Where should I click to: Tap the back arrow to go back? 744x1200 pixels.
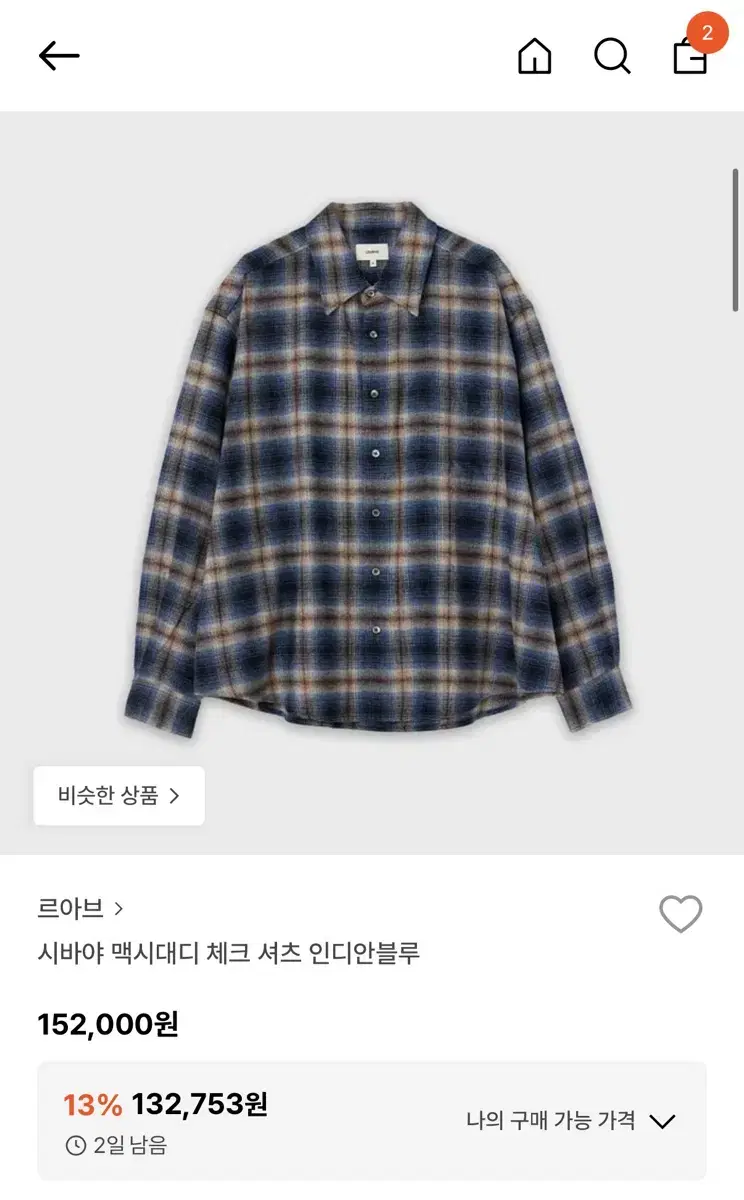pos(57,56)
